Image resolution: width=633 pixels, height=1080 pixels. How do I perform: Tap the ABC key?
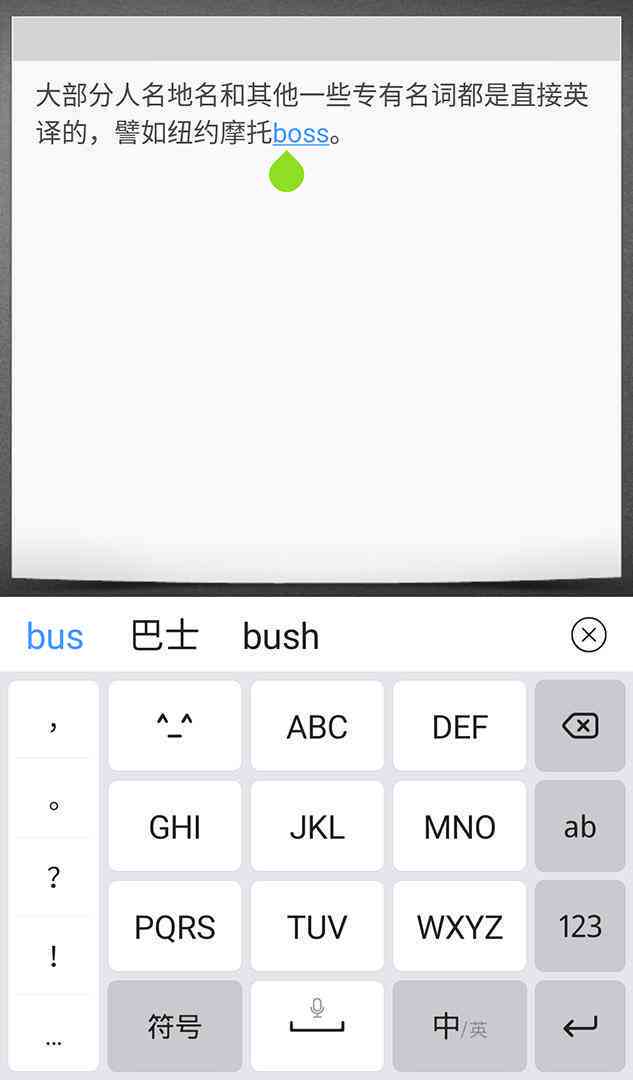tap(317, 727)
